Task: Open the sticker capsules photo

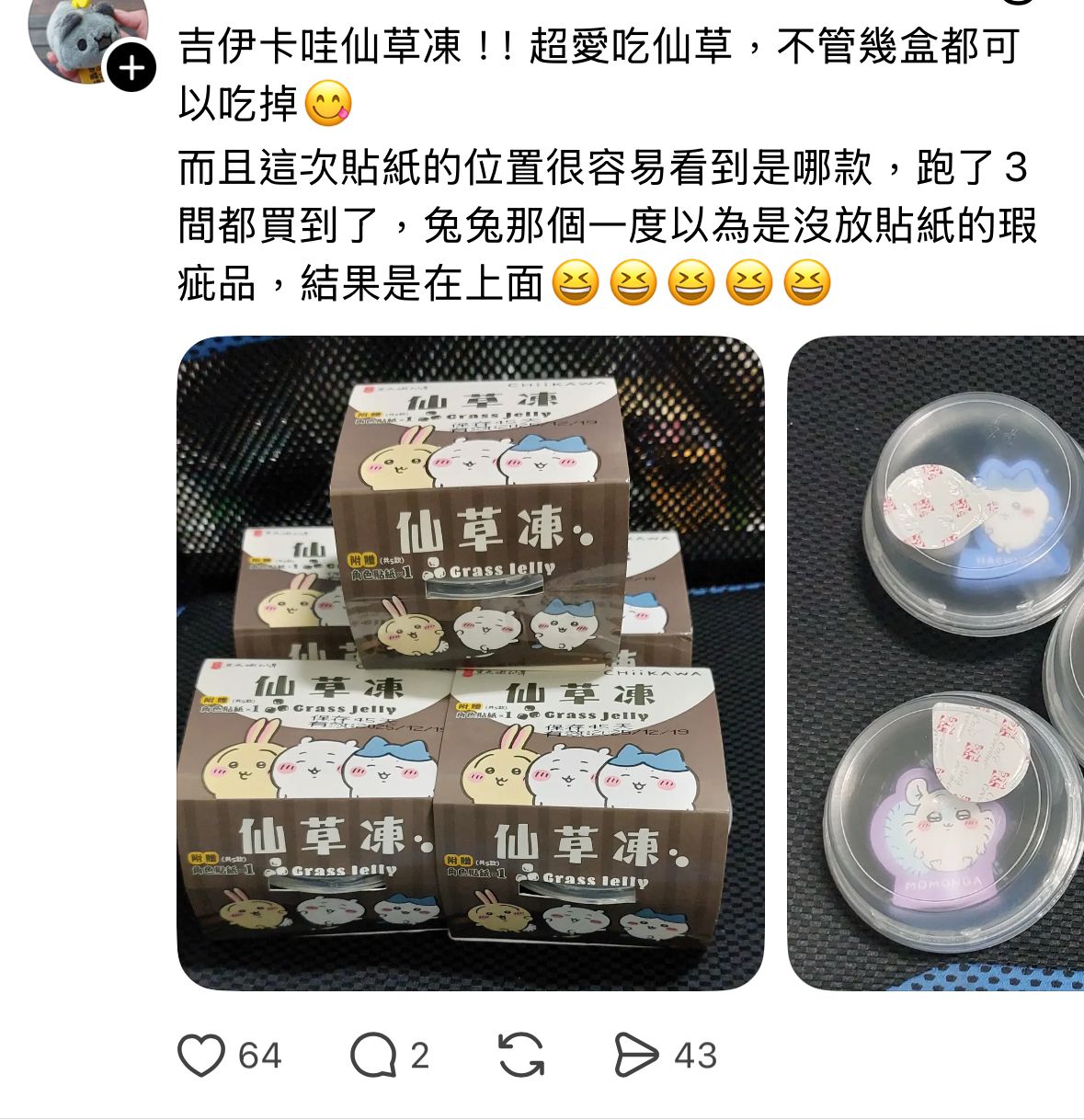Action: (936, 662)
